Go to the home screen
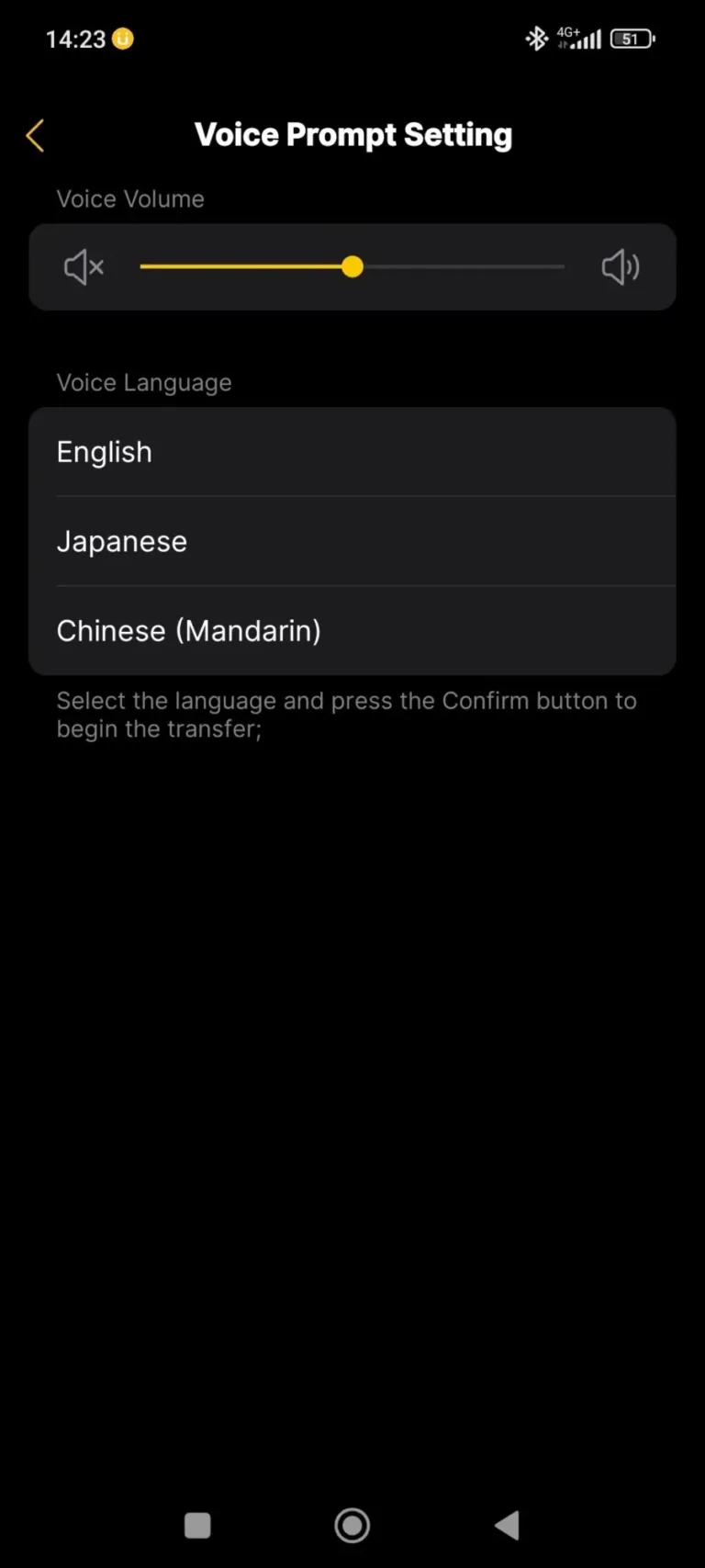The image size is (705, 1568). (x=352, y=1526)
